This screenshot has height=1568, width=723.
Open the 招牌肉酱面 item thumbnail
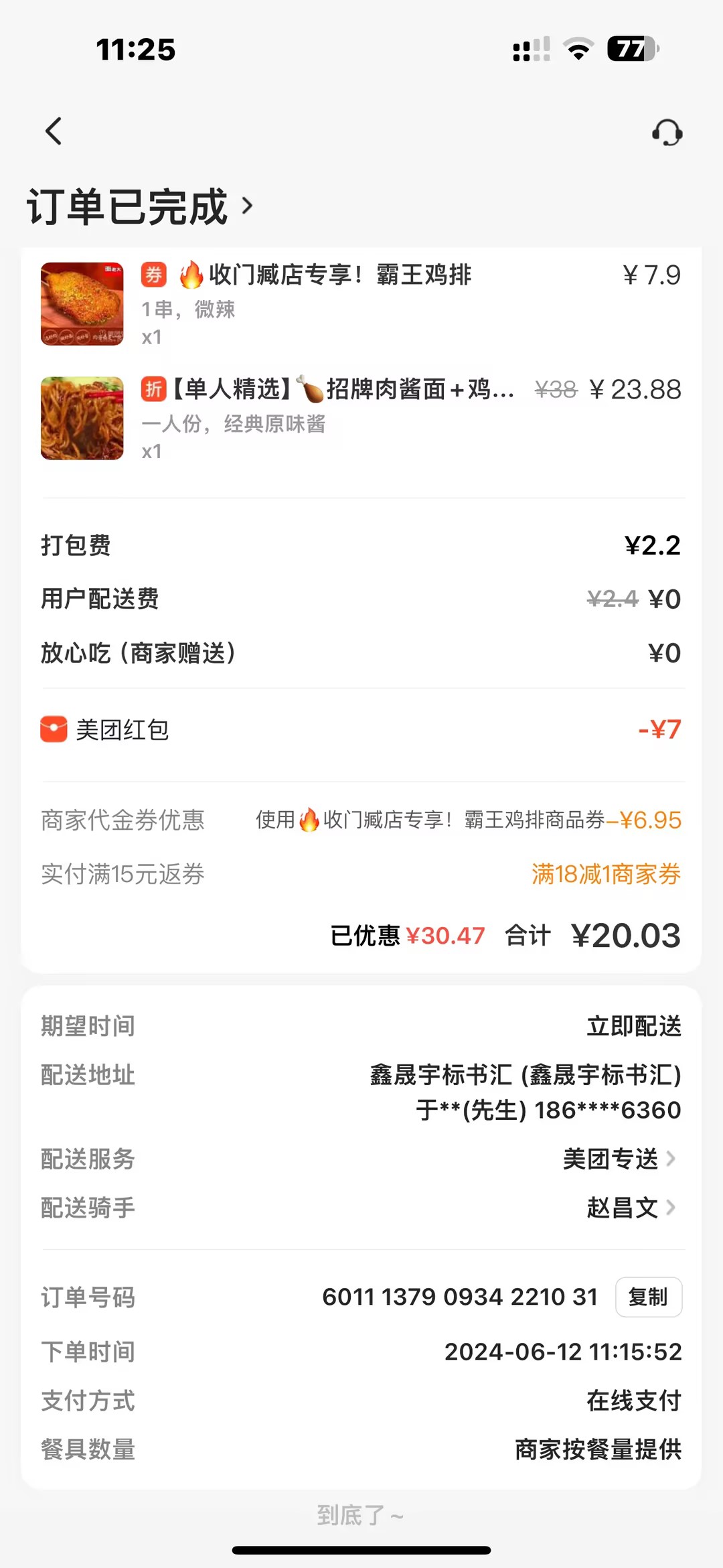click(x=82, y=418)
